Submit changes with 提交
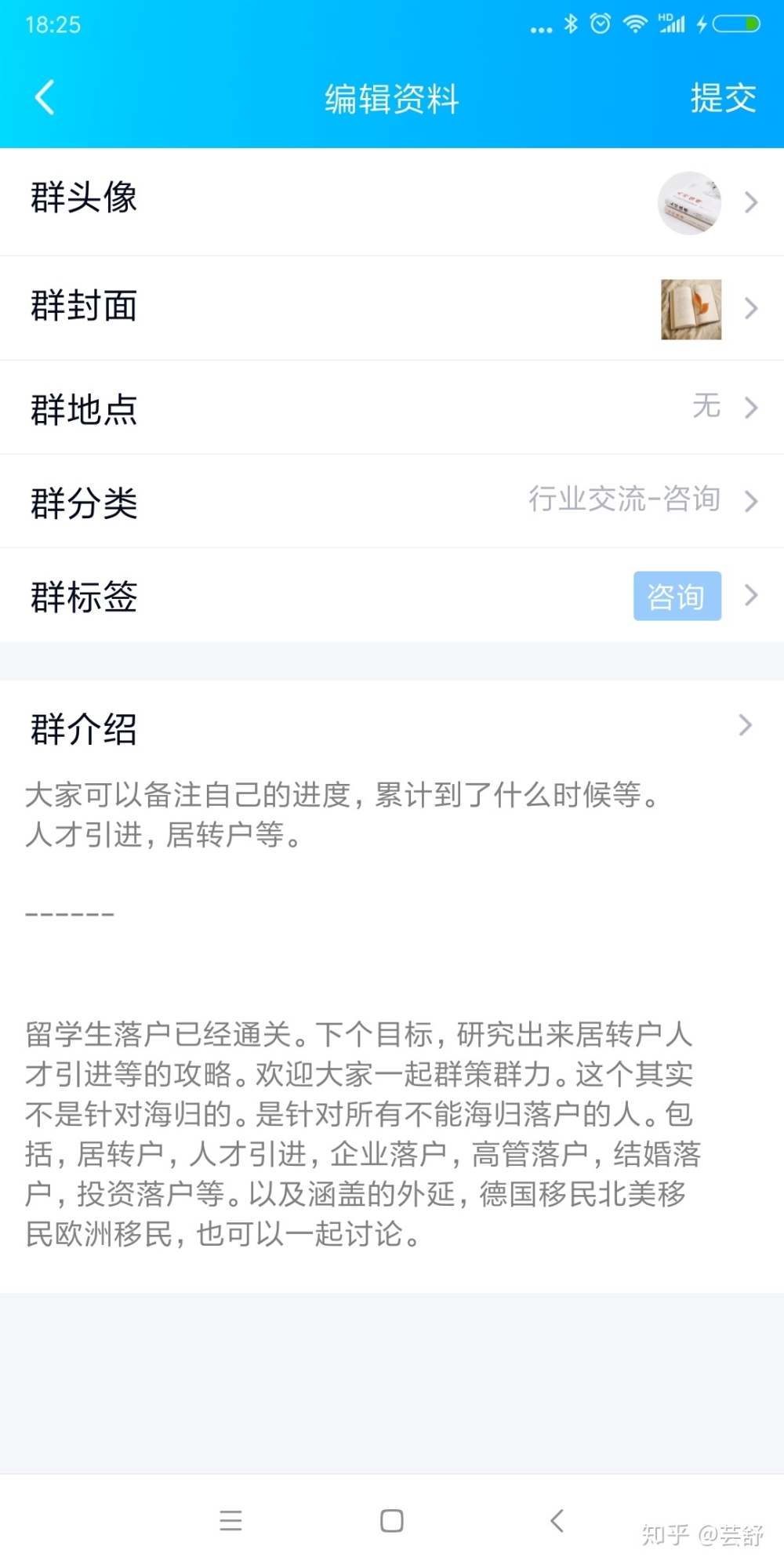784x1568 pixels. pyautogui.click(x=722, y=99)
